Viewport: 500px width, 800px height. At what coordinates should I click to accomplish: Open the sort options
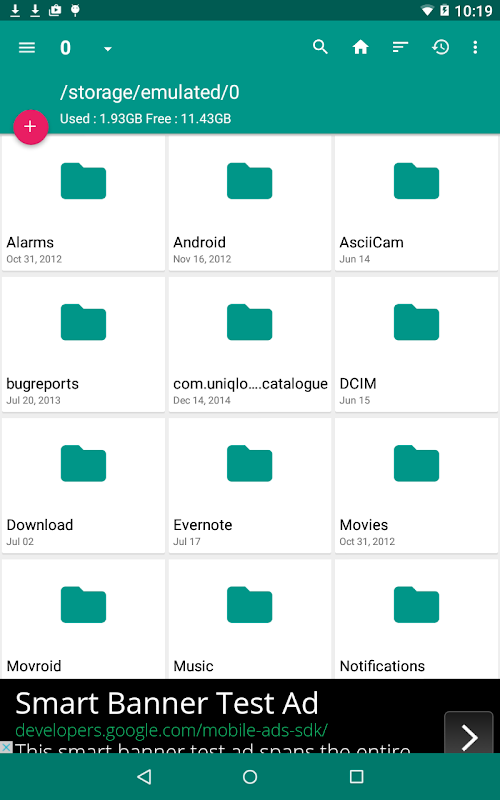coord(401,47)
